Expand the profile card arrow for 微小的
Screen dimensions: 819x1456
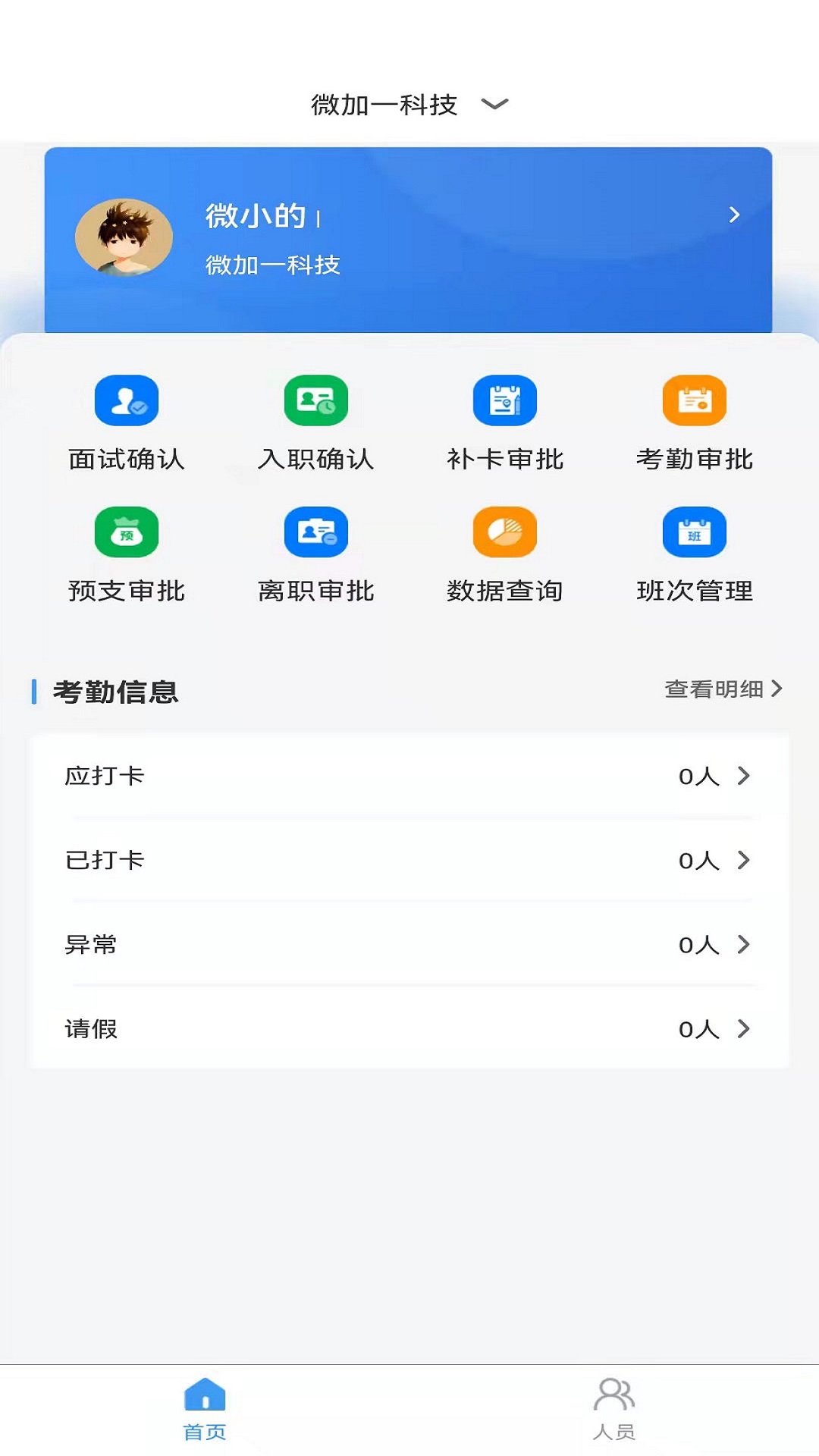coord(734,216)
